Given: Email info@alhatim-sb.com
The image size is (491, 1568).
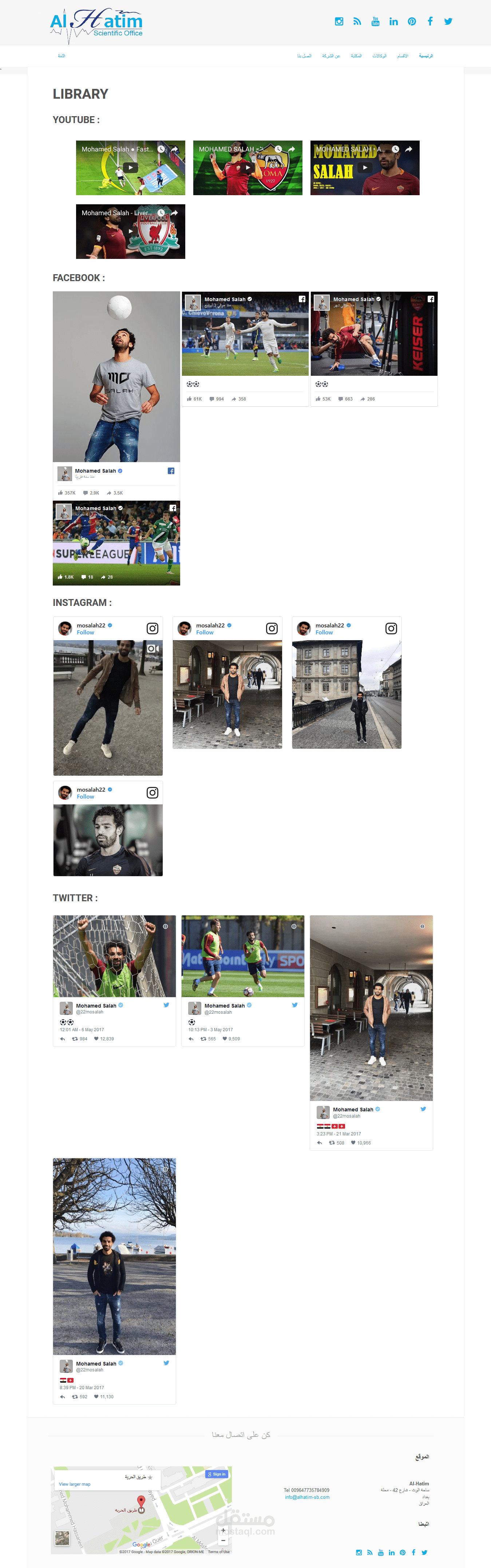Looking at the screenshot, I should (x=307, y=1497).
